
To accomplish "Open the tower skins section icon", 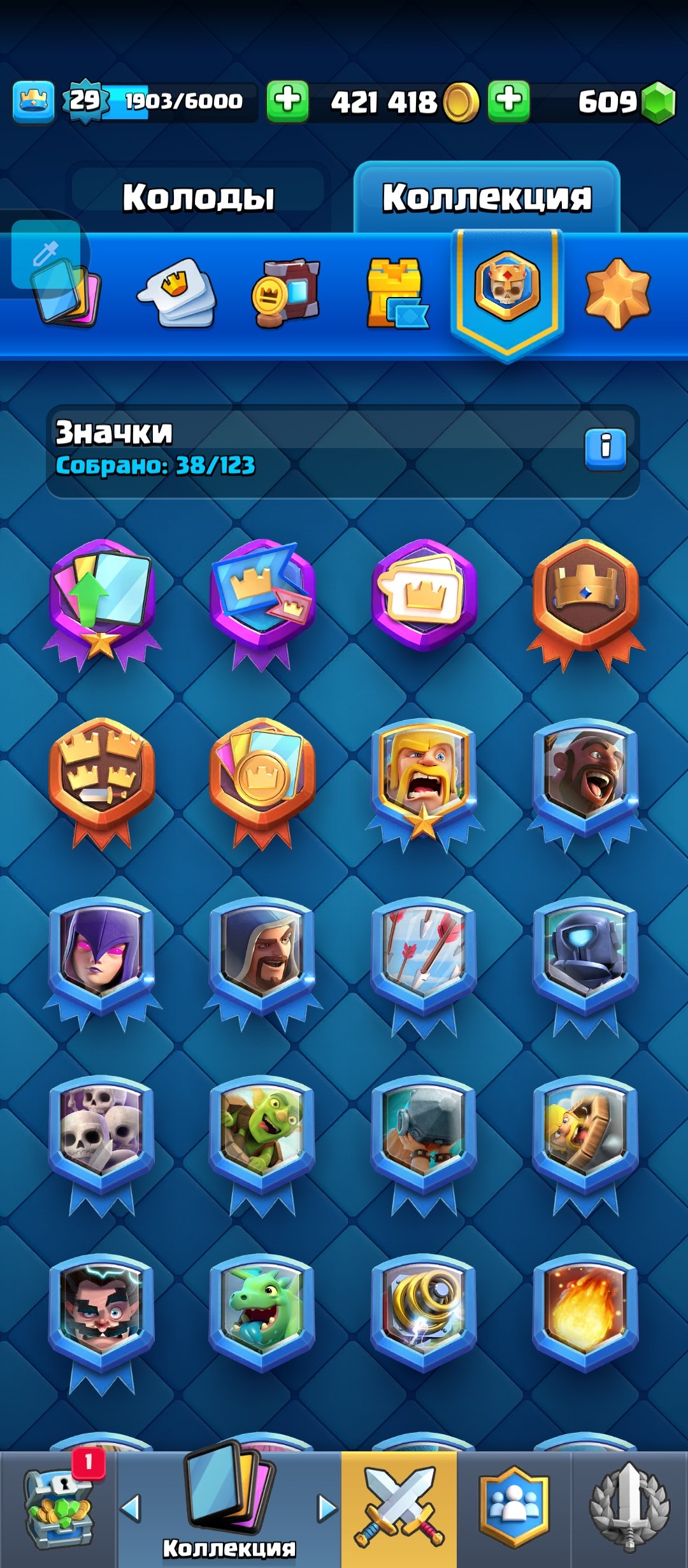I will click(396, 293).
